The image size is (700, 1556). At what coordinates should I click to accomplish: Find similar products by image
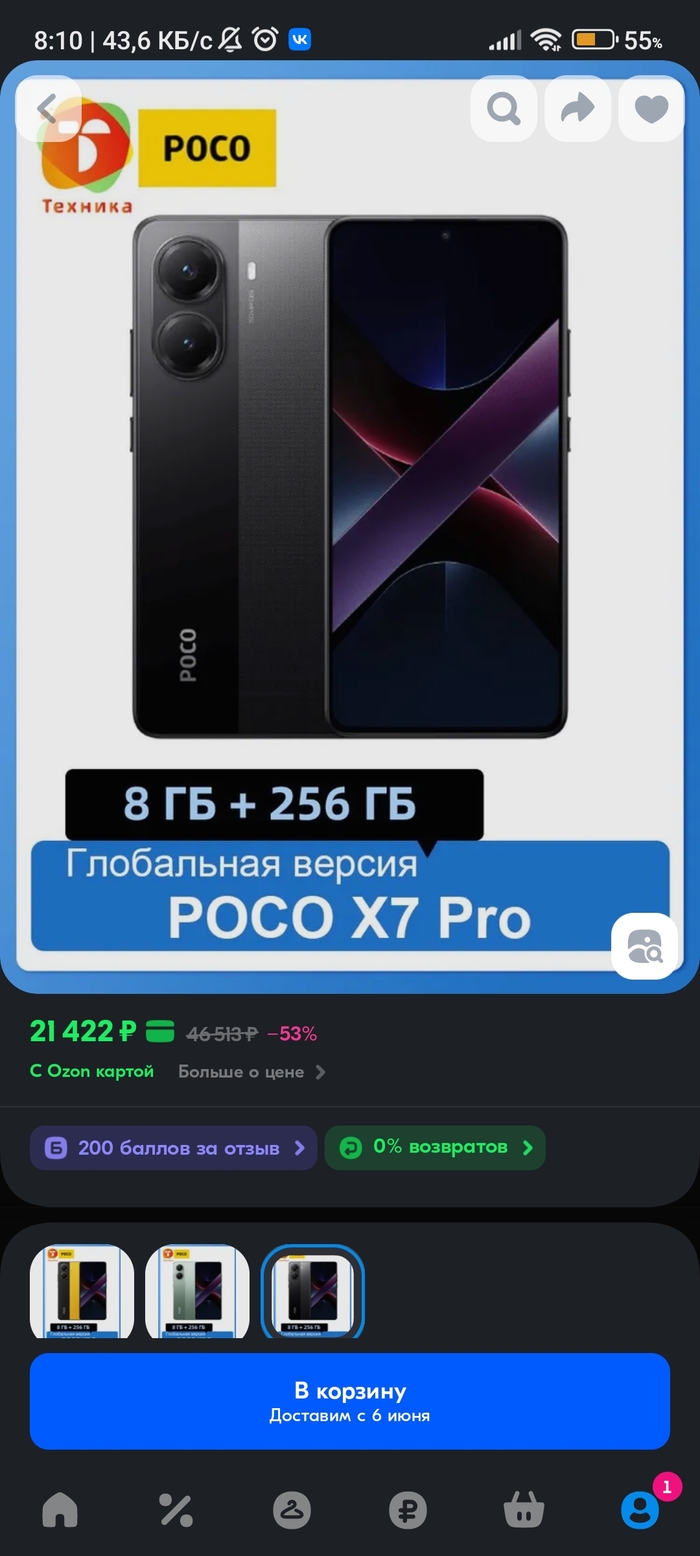click(x=645, y=946)
